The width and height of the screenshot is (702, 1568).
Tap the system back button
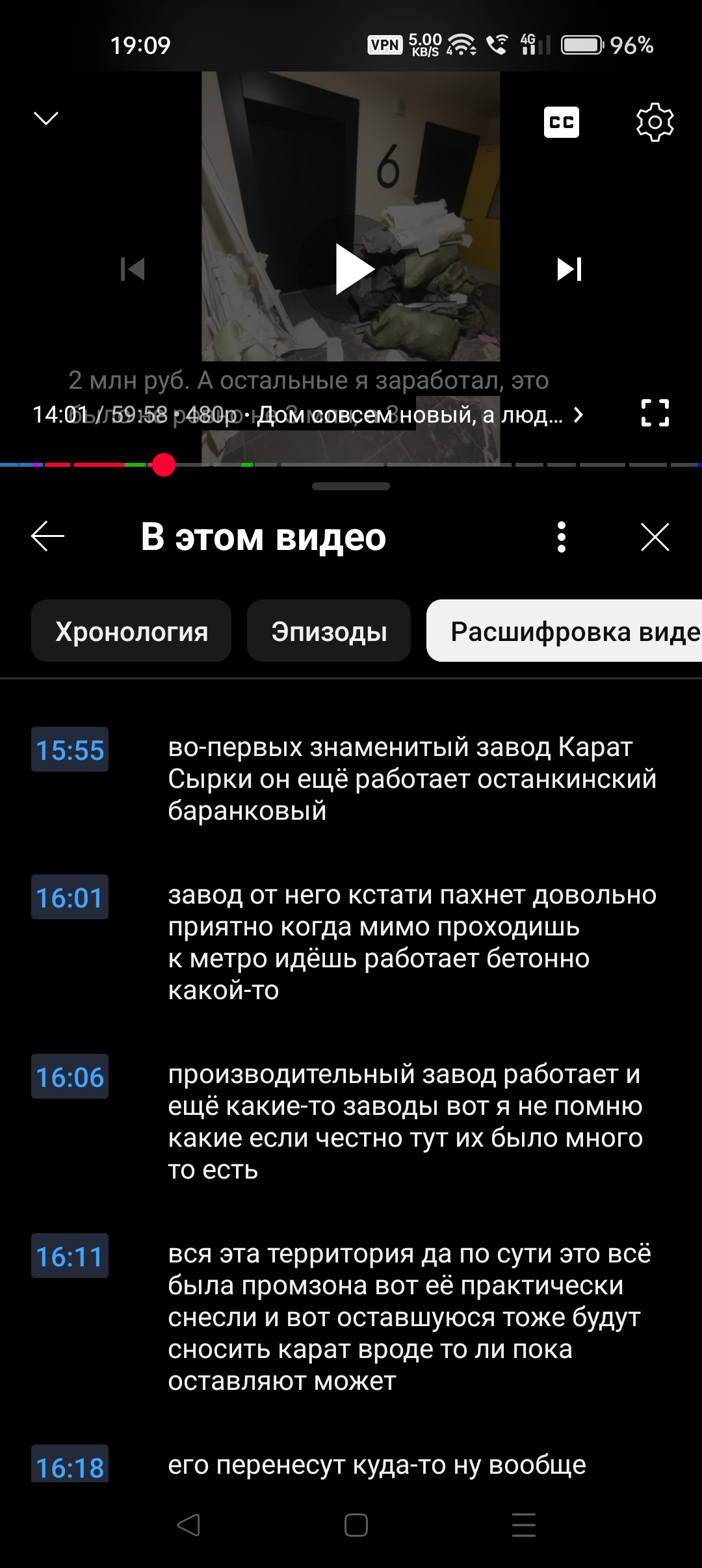[x=188, y=1525]
